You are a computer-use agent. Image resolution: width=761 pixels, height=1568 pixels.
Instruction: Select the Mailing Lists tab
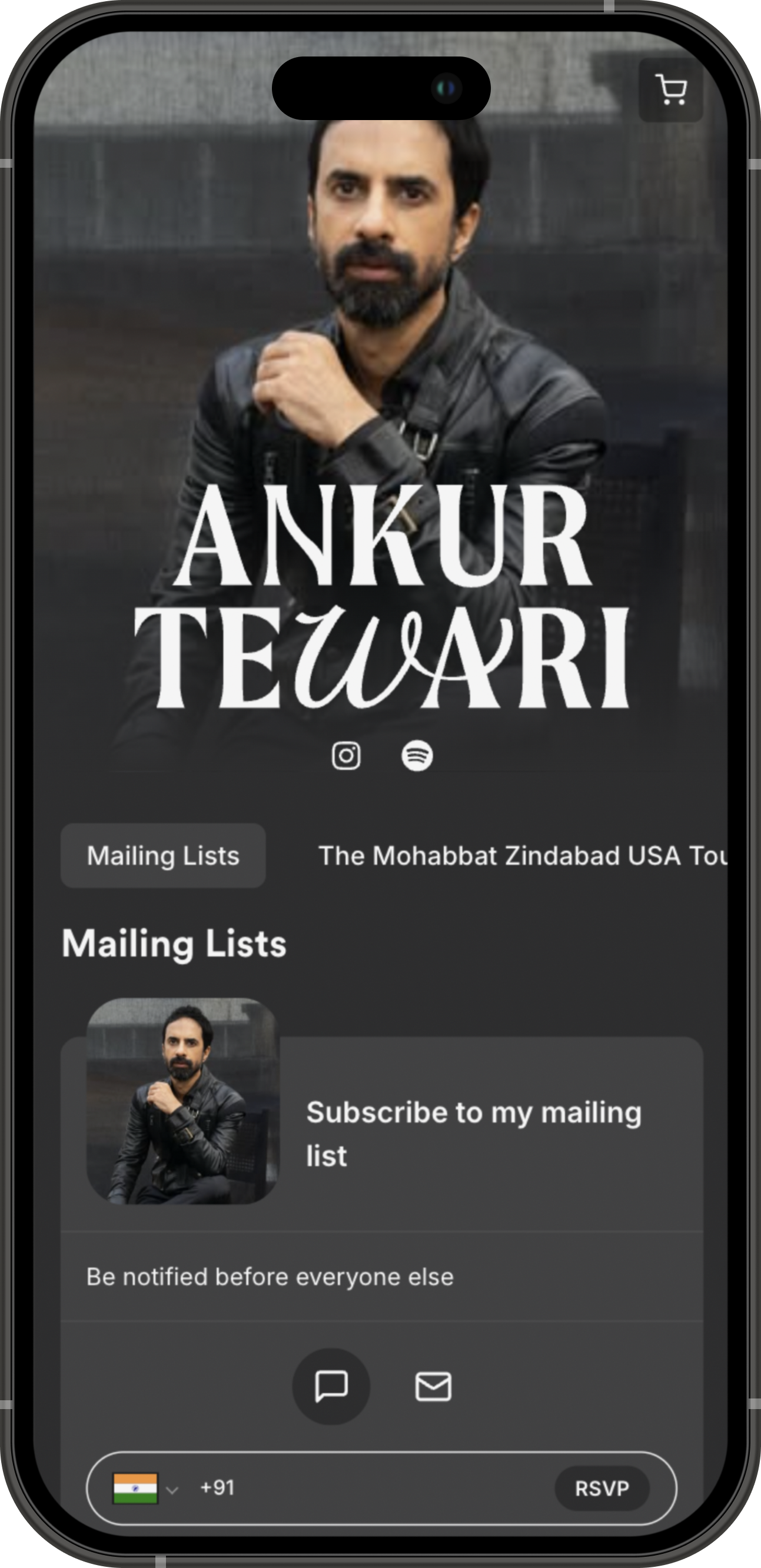click(x=163, y=855)
